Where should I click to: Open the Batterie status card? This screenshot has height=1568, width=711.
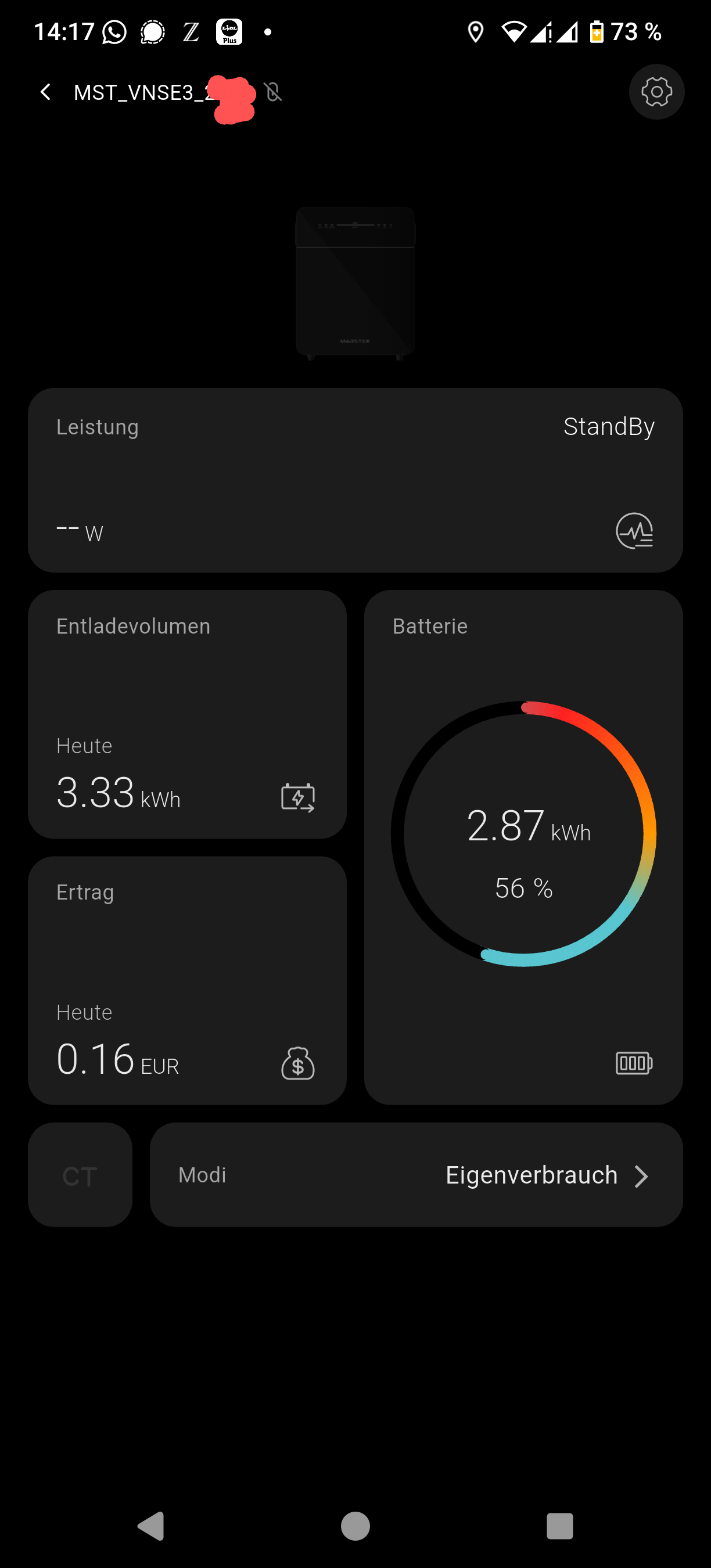(523, 847)
